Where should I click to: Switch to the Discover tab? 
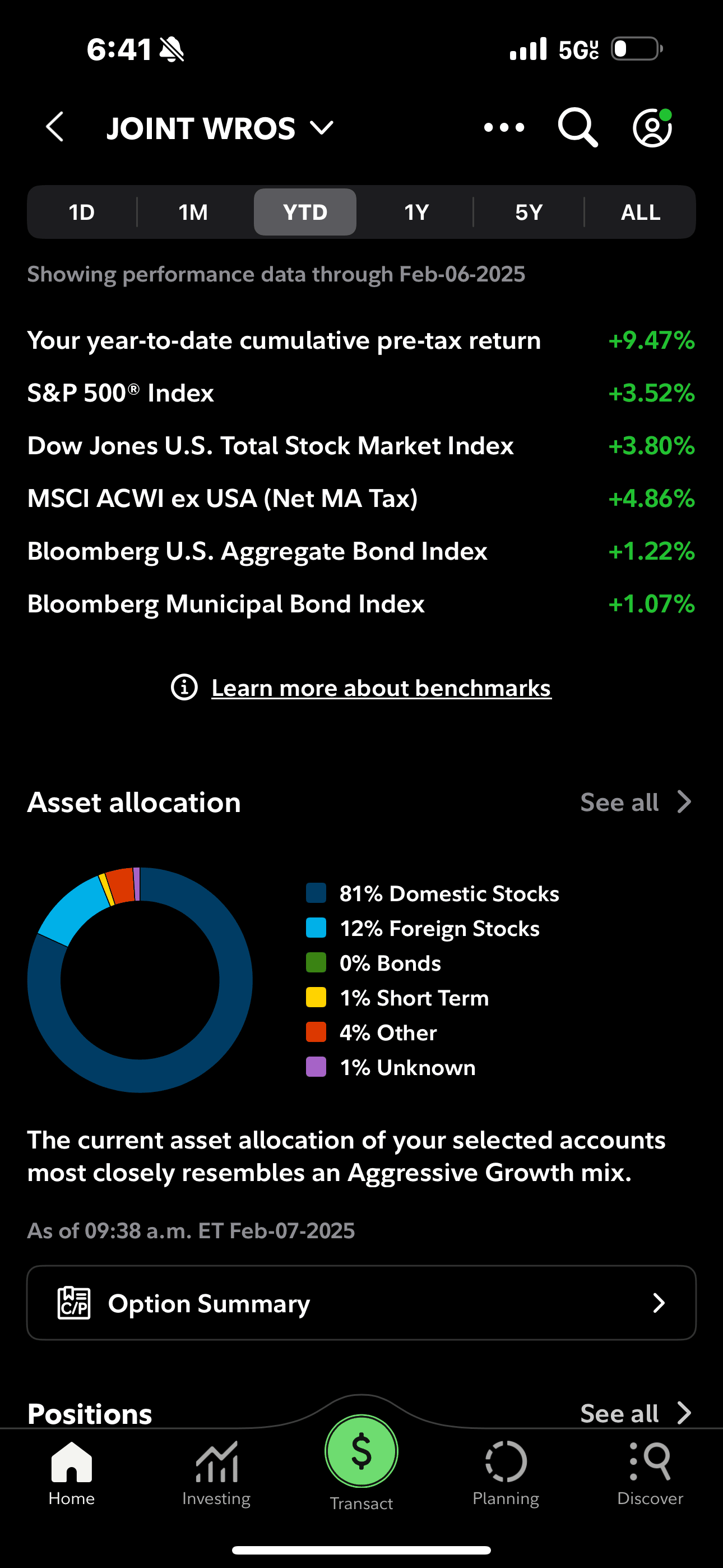pyautogui.click(x=650, y=1473)
